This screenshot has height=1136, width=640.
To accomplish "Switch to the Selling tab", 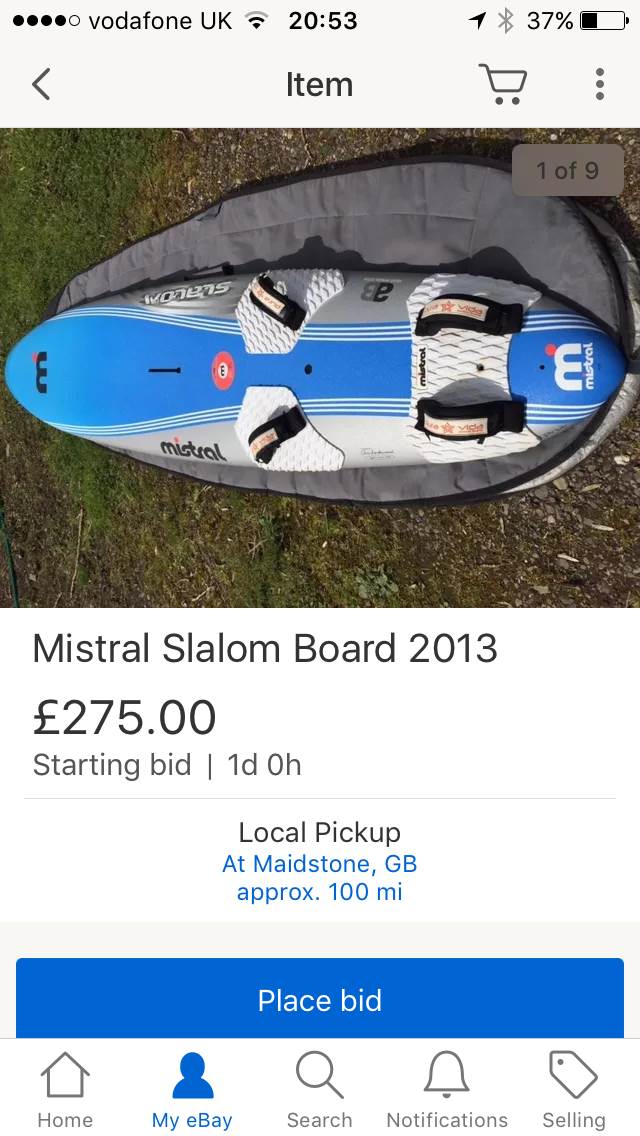I will [x=574, y=1090].
